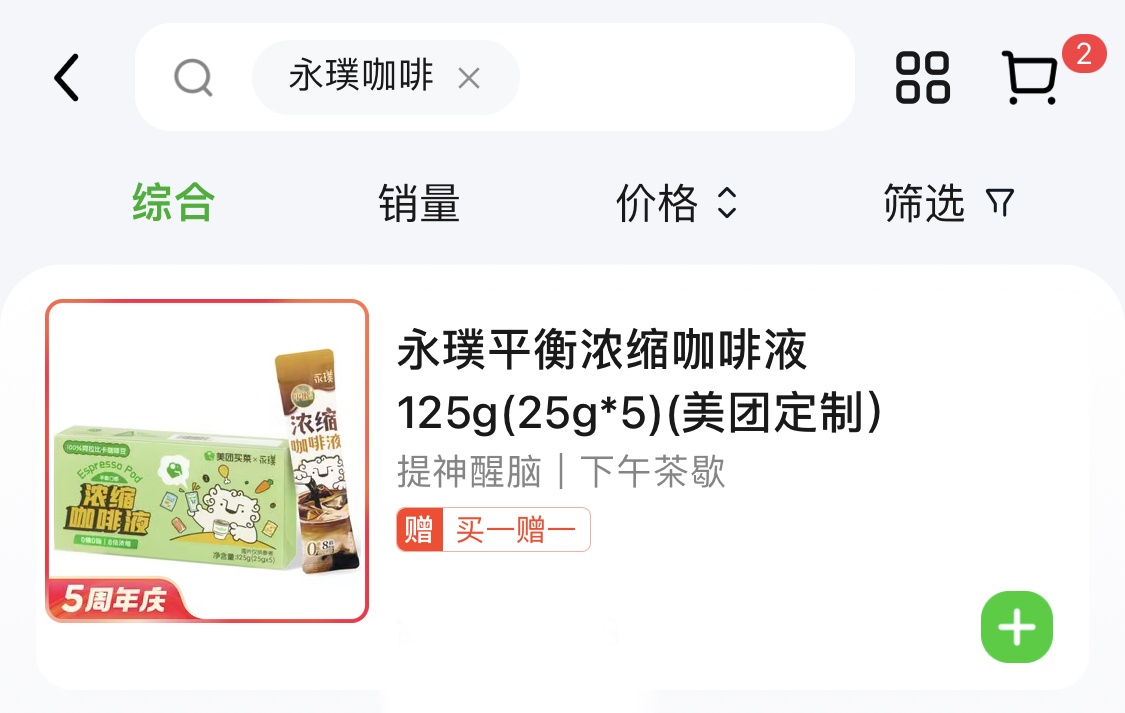Open the shopping cart

pos(1031,78)
